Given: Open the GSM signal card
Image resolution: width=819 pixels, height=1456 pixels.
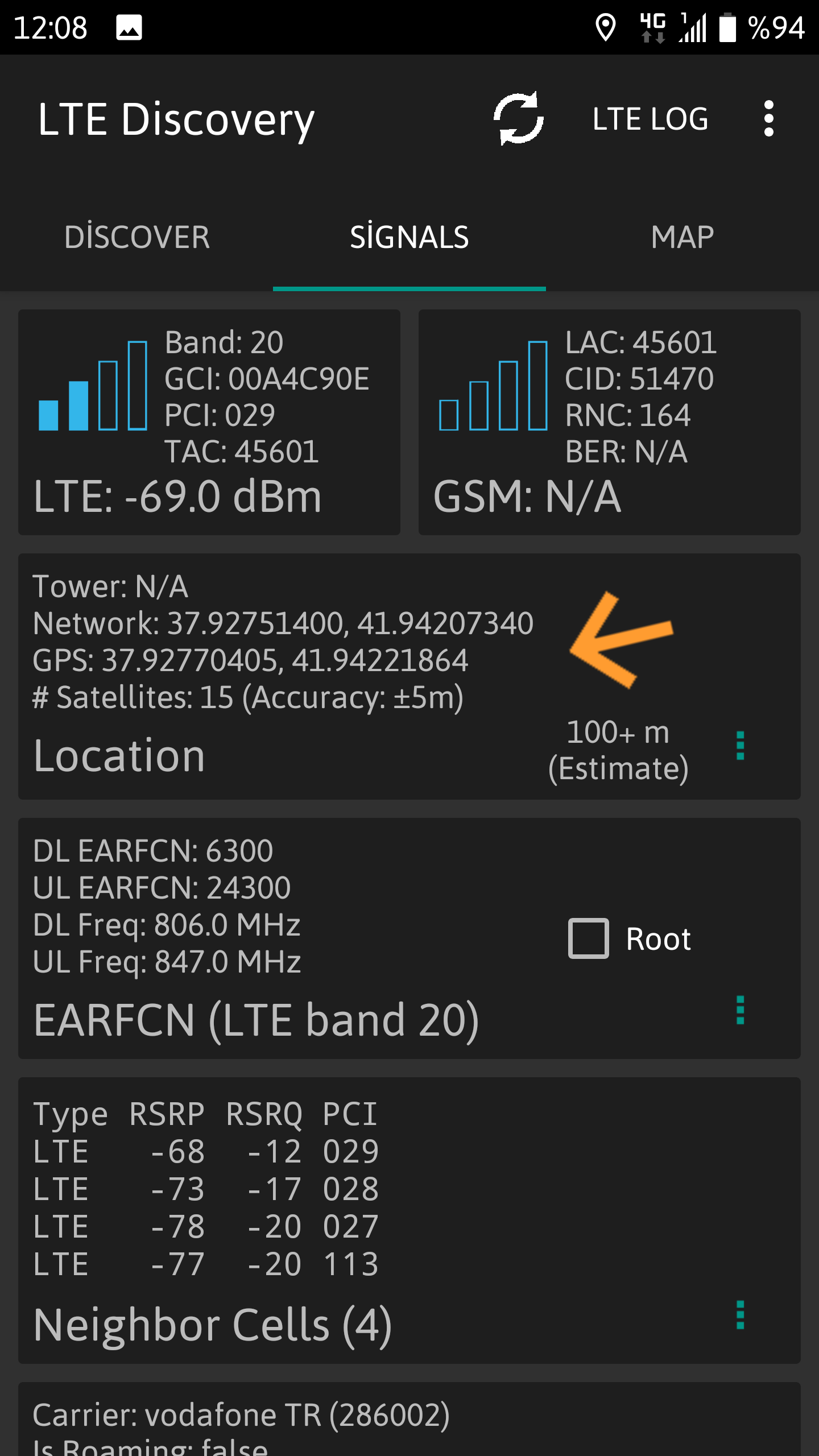Looking at the screenshot, I should pyautogui.click(x=610, y=422).
